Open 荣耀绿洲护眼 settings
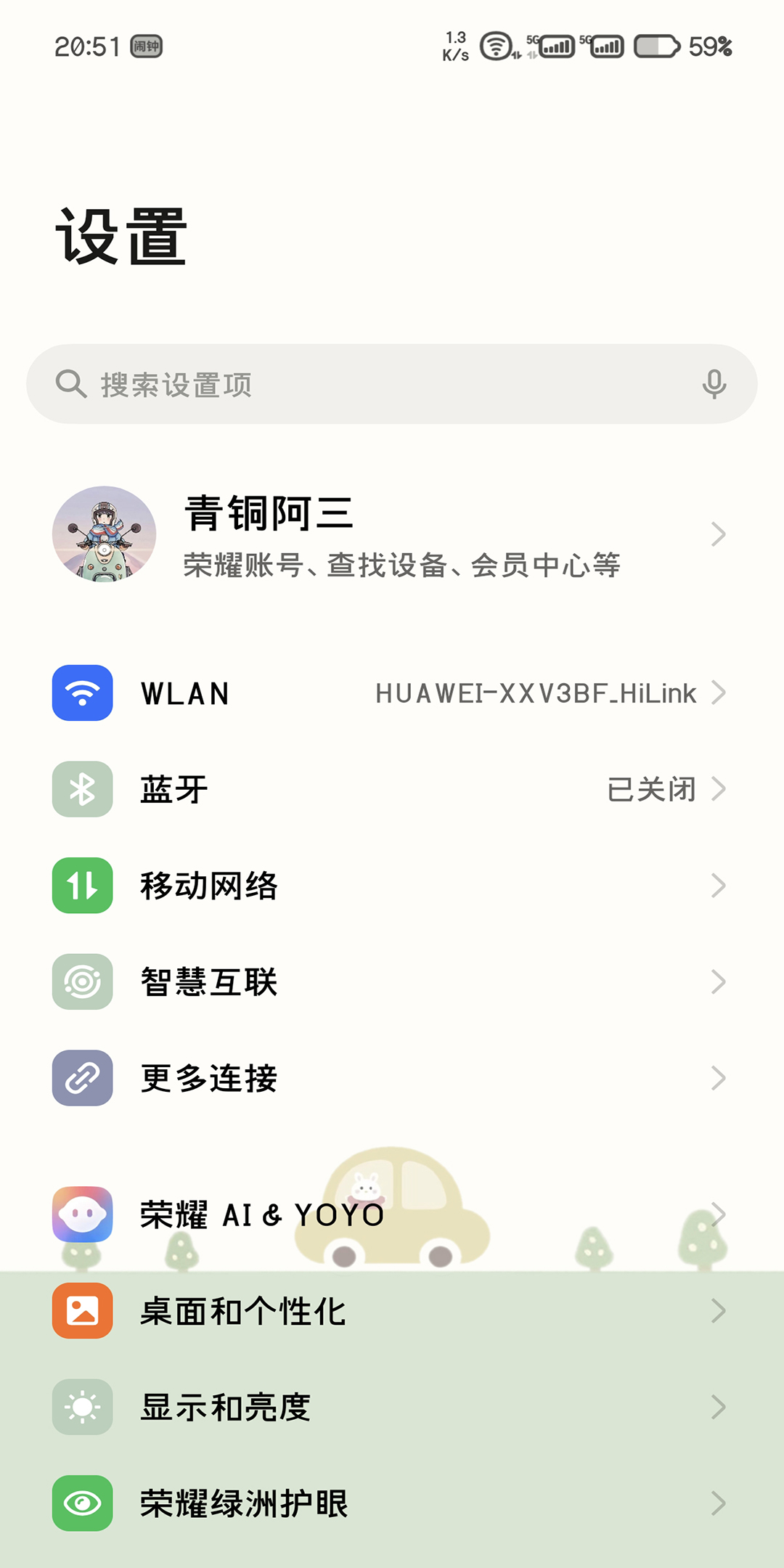The height and width of the screenshot is (1568, 784). click(x=392, y=1503)
